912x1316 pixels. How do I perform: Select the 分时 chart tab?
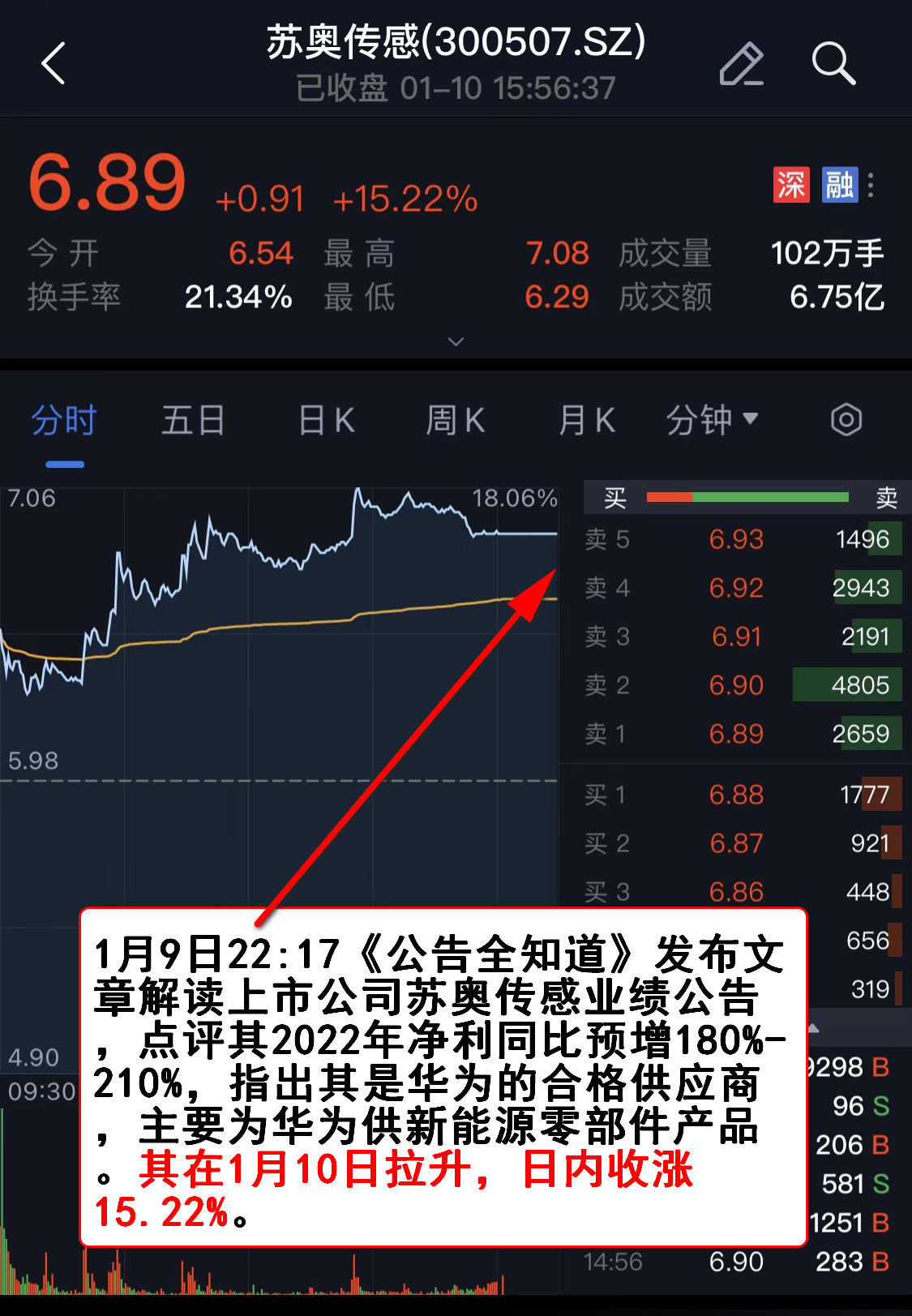(64, 421)
